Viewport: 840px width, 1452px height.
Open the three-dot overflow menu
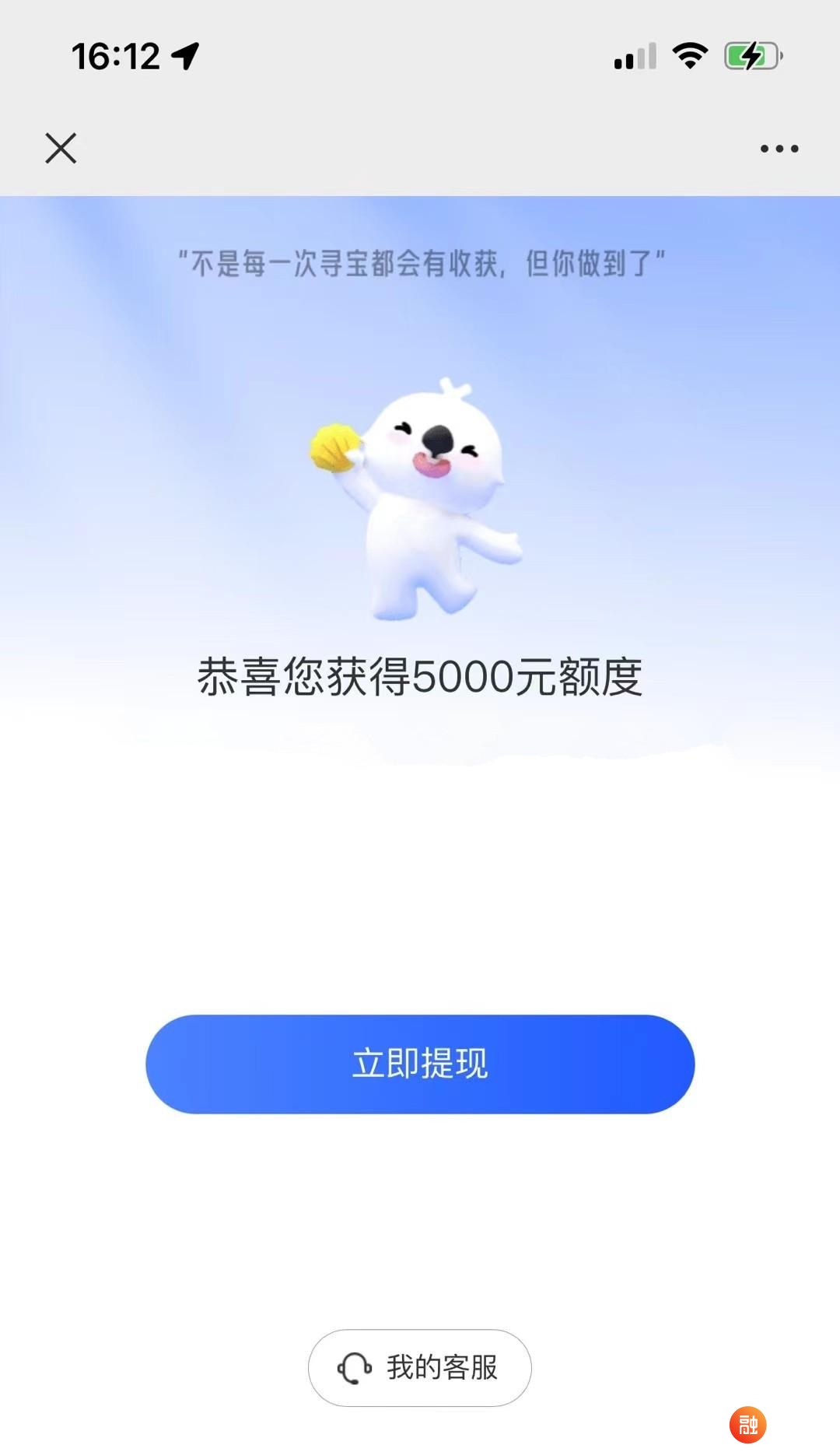(779, 148)
